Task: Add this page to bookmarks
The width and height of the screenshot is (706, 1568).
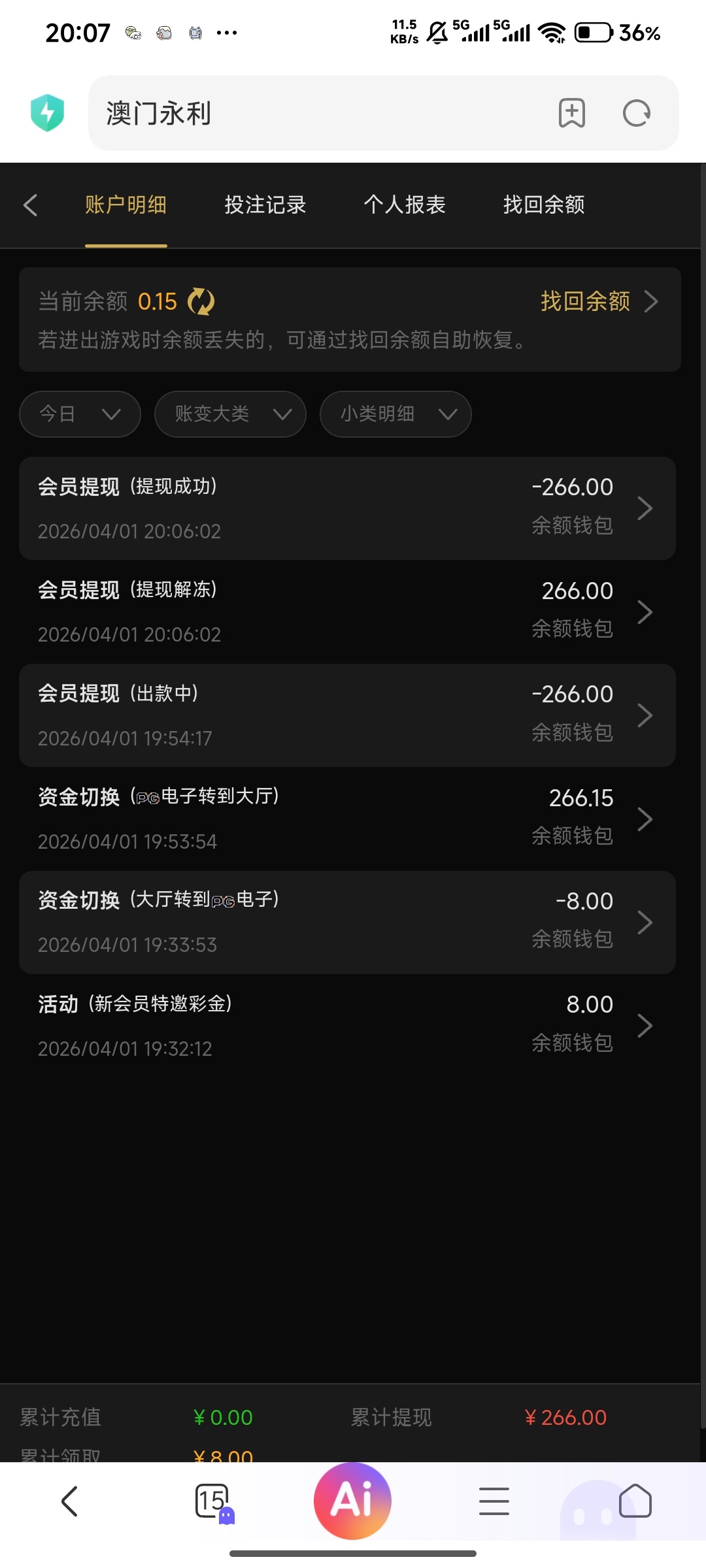Action: tap(572, 113)
